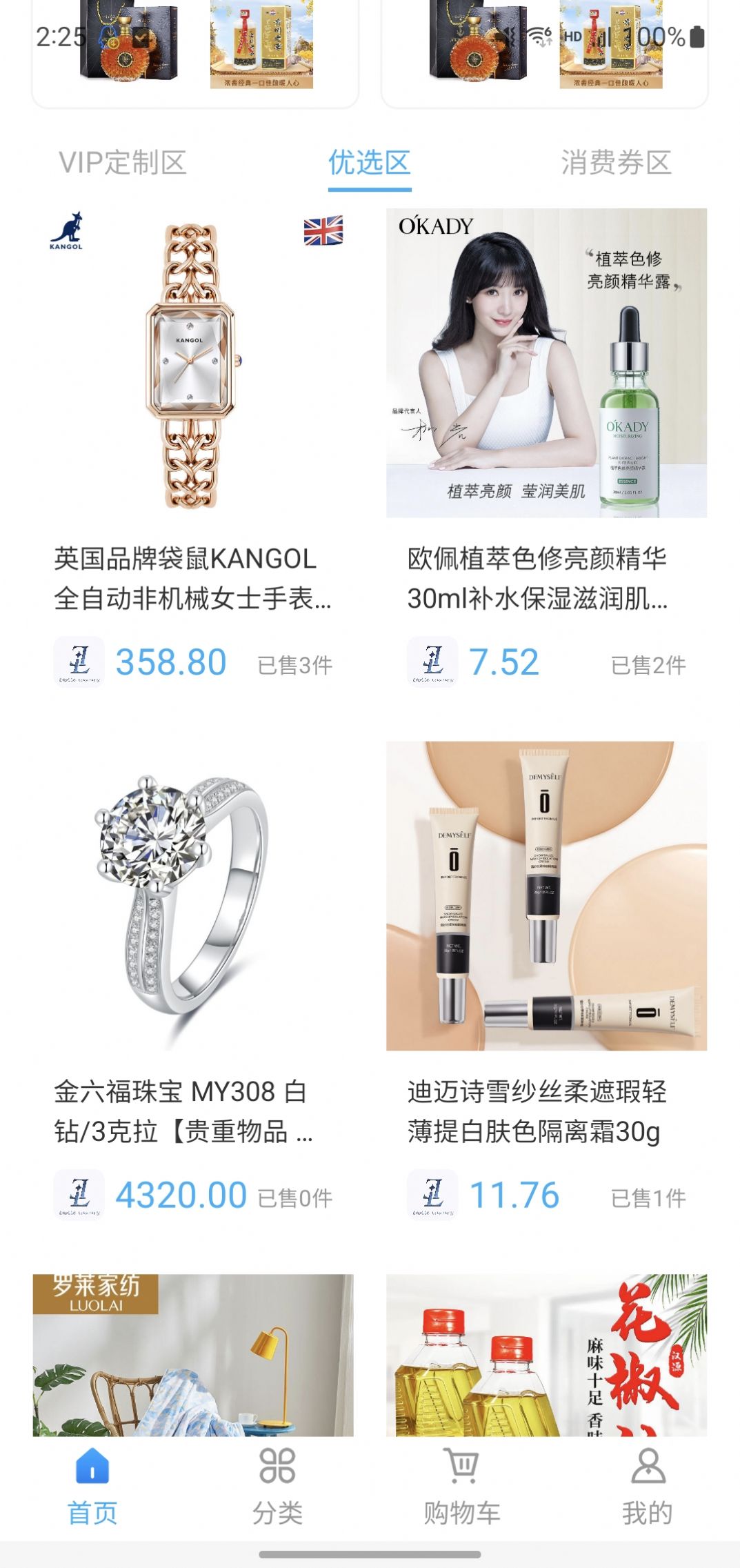This screenshot has height=1568, width=740.
Task: Open the 罗莱家纺 LUOLAI product tile
Action: (193, 1355)
